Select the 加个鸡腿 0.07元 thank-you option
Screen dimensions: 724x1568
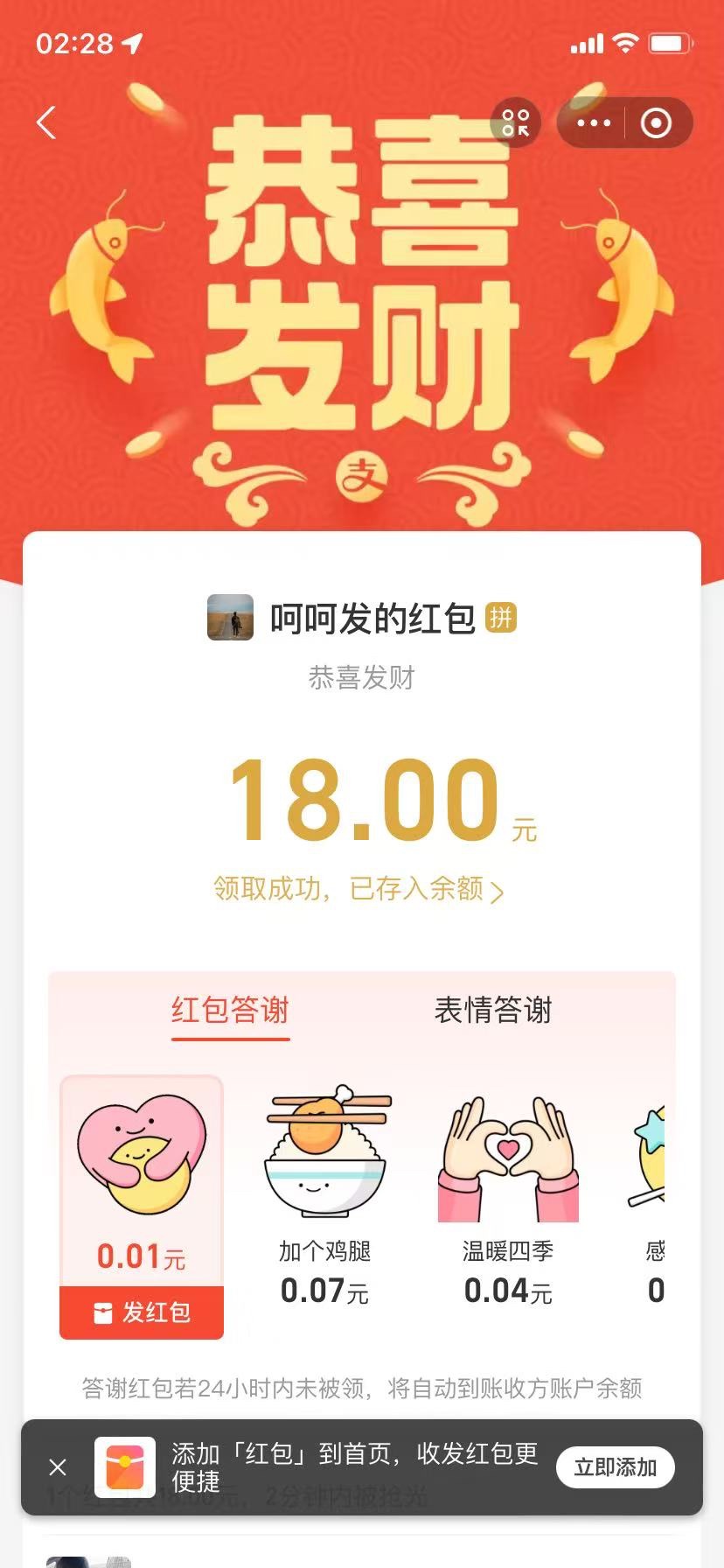(x=325, y=1199)
